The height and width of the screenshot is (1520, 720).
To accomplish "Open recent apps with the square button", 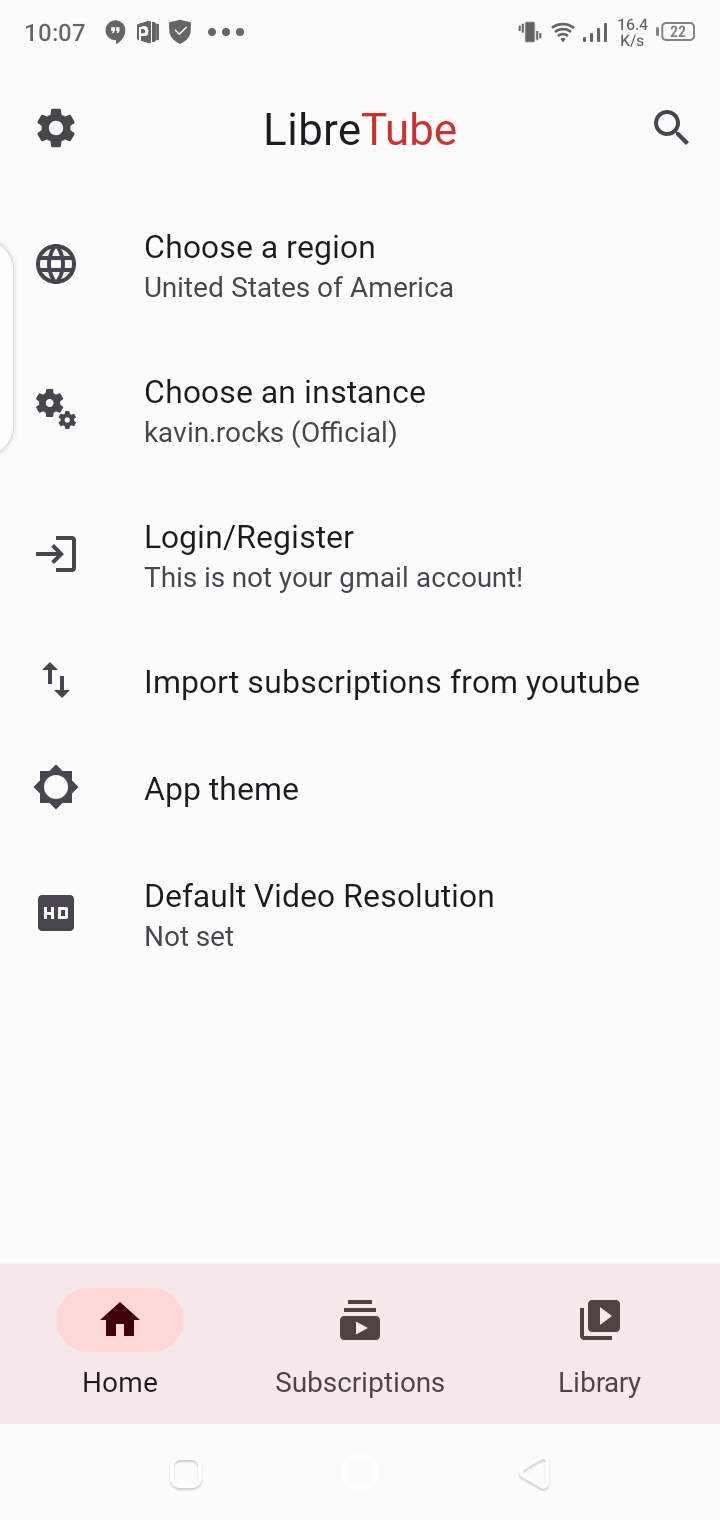I will click(x=186, y=1473).
